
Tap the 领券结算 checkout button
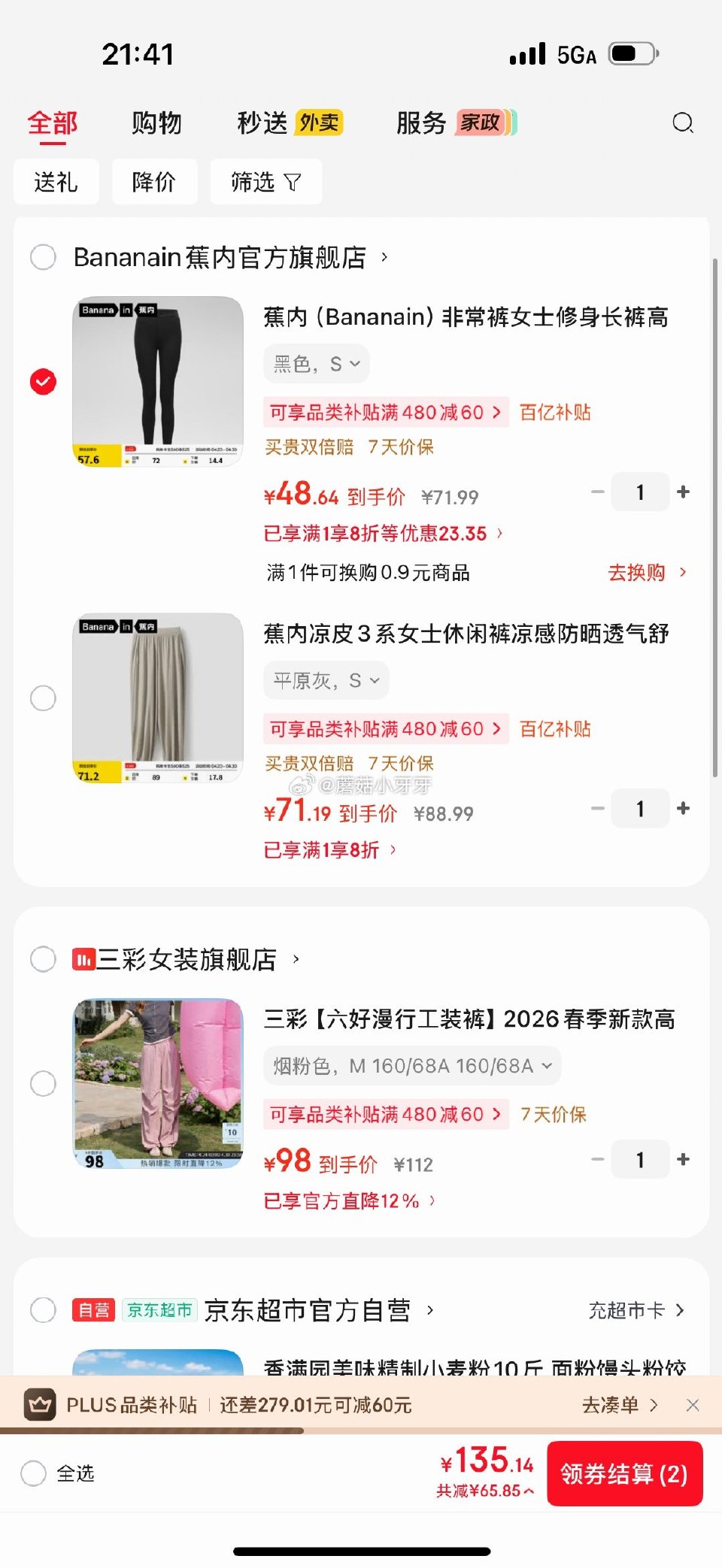pos(625,1474)
